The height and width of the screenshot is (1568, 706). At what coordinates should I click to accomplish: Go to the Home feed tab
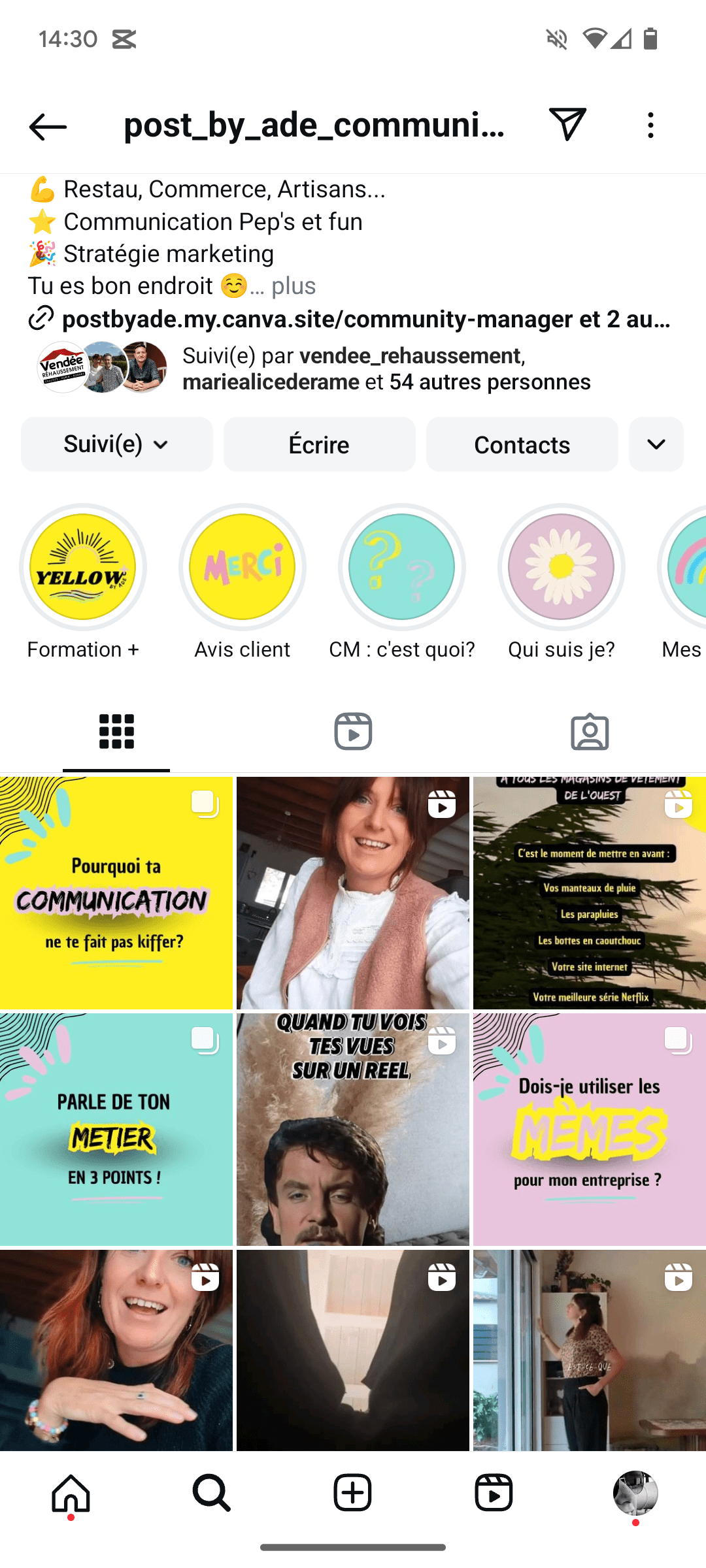(x=71, y=1493)
